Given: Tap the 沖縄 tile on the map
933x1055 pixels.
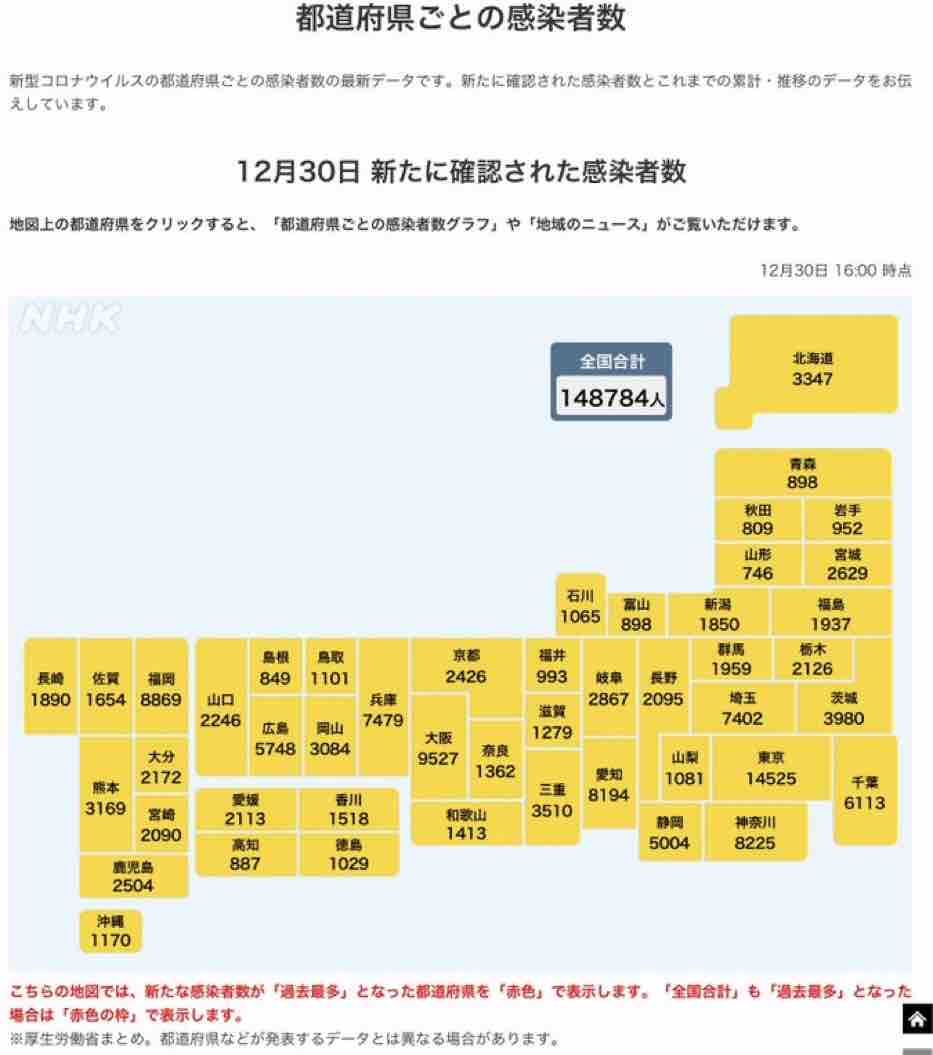Looking at the screenshot, I should tap(110, 931).
